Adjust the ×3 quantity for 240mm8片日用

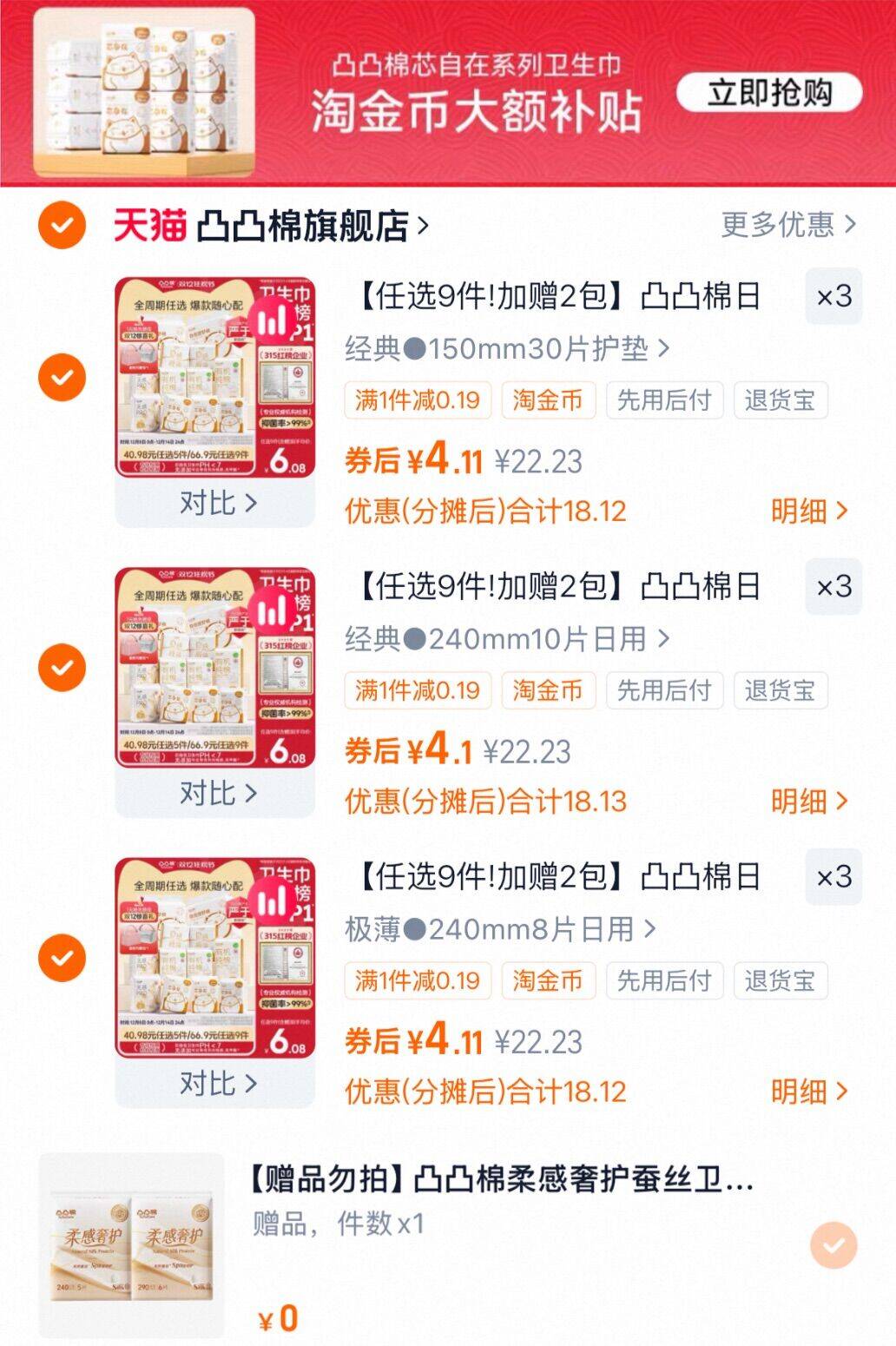tap(833, 877)
